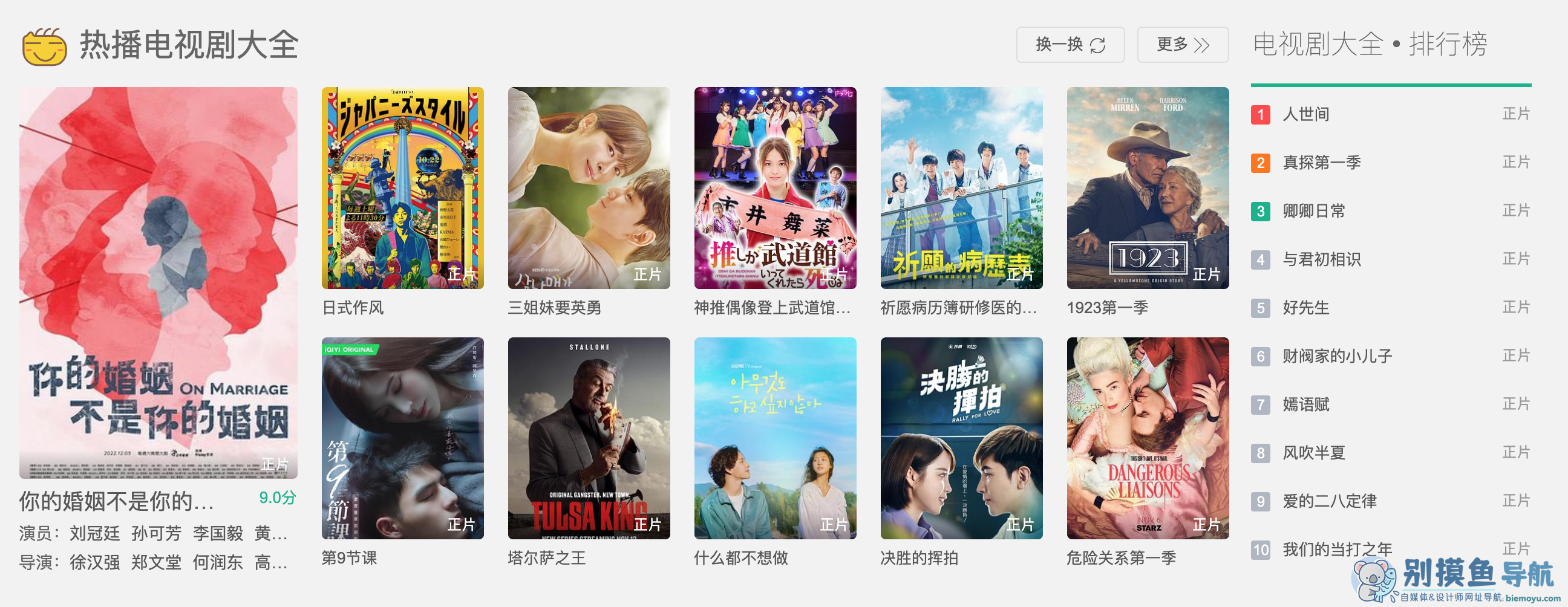The height and width of the screenshot is (607, 1568).
Task: Open the 第9节课 drama card
Action: click(x=402, y=438)
